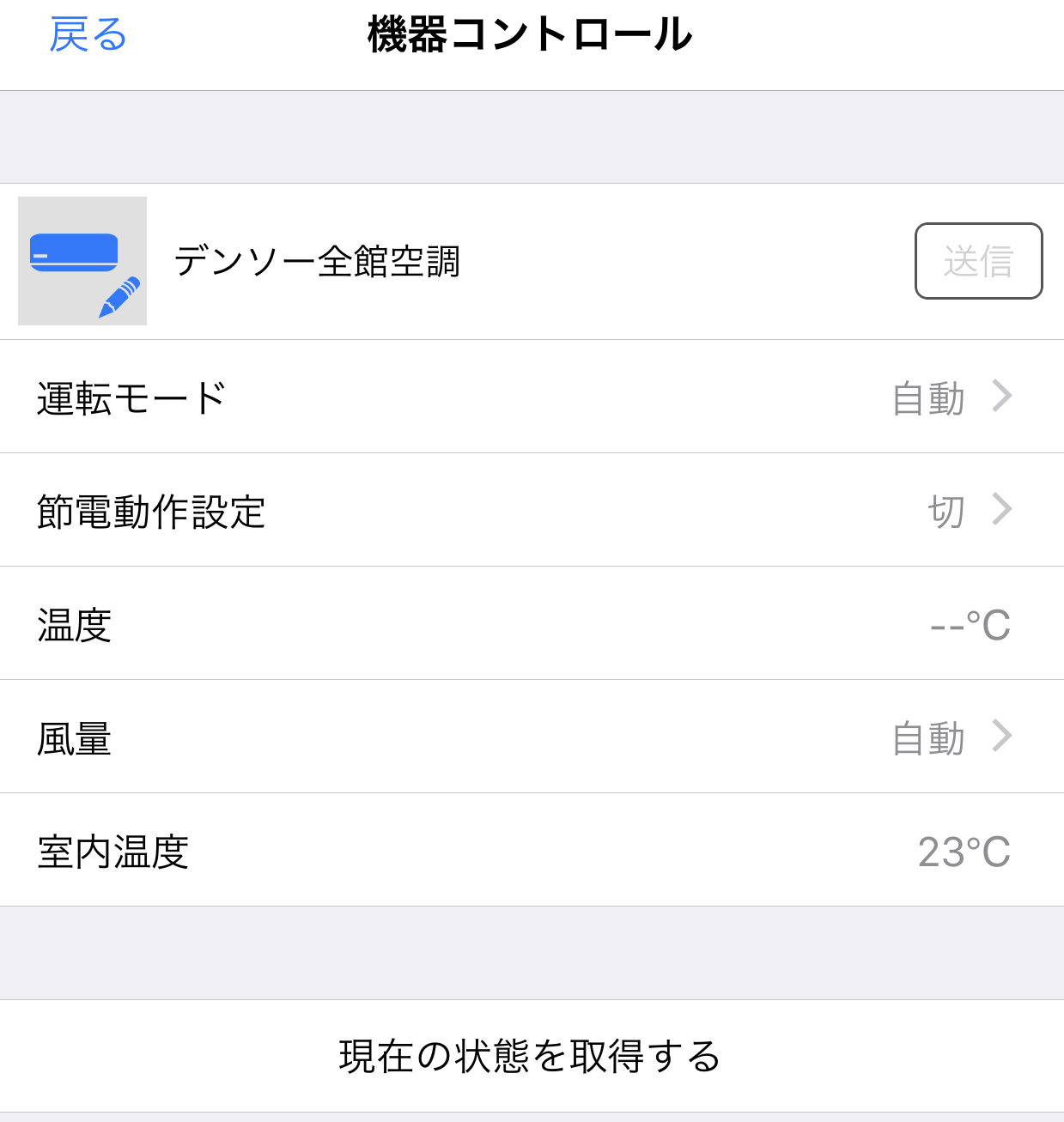This screenshot has height=1122, width=1064.
Task: Tap the 送信 send button
Action: (978, 261)
